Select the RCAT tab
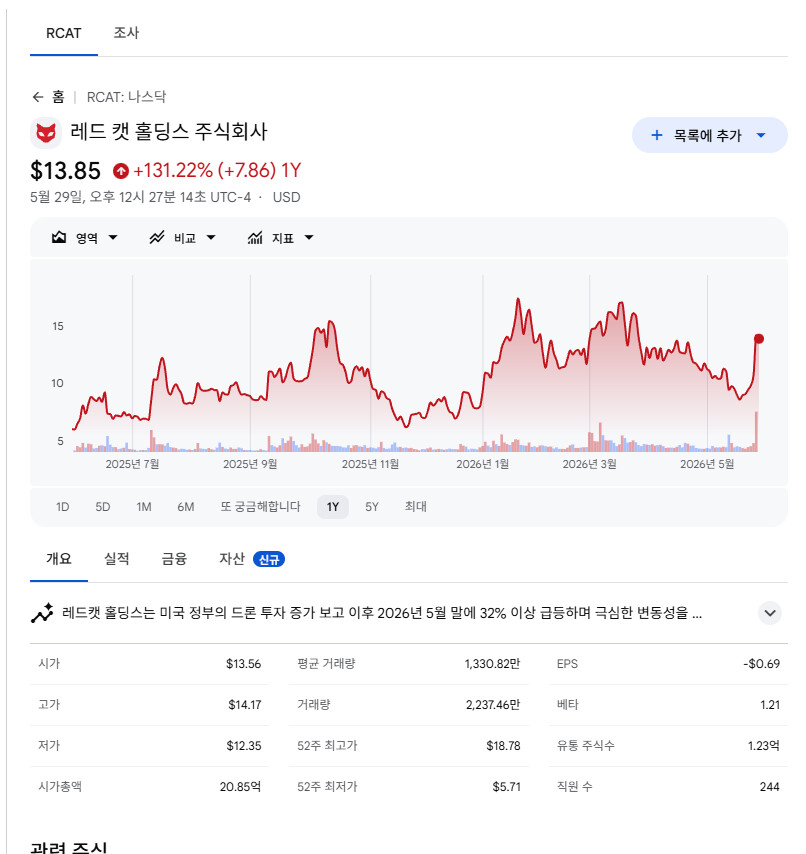This screenshot has height=854, width=806. point(64,34)
